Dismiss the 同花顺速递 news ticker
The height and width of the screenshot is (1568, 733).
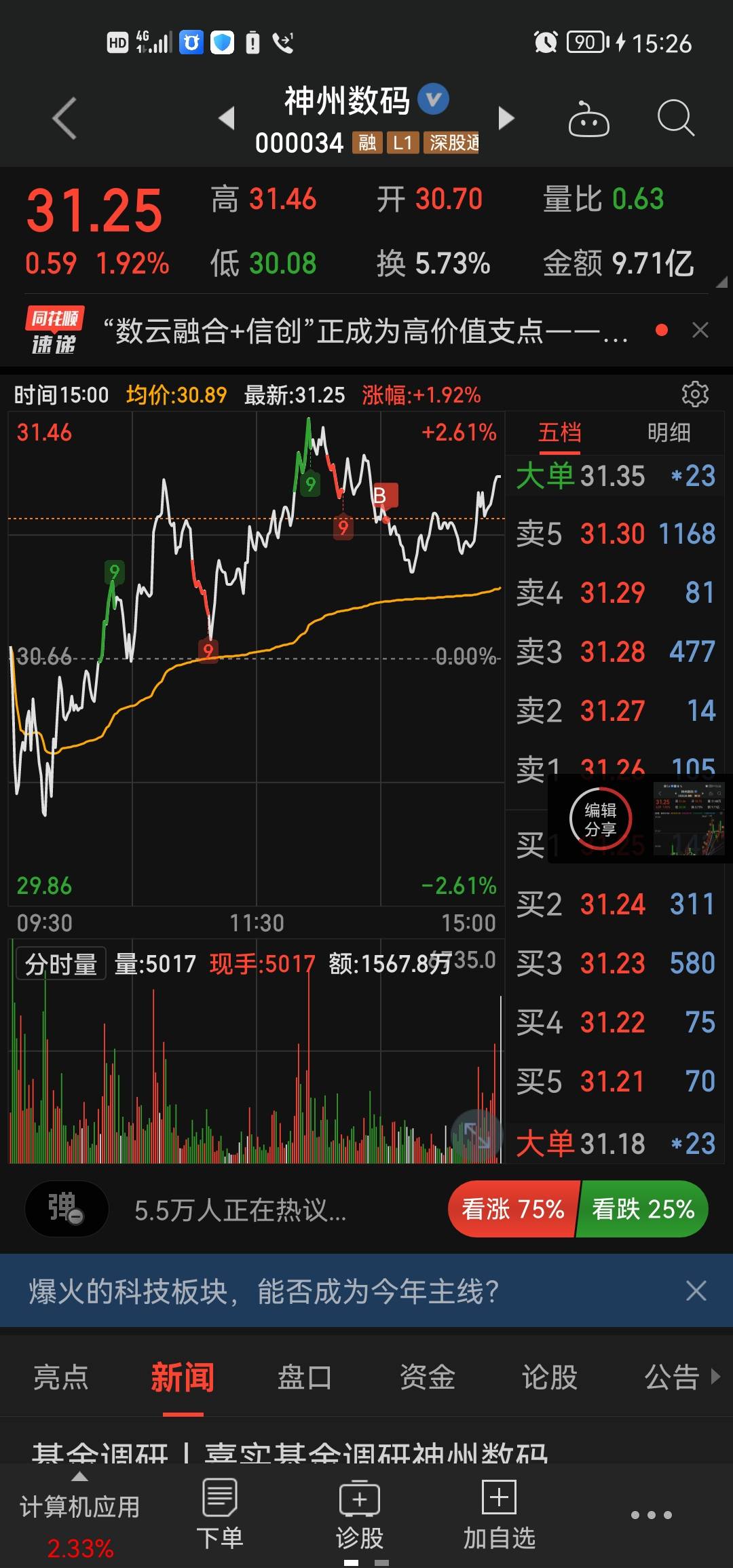[700, 331]
